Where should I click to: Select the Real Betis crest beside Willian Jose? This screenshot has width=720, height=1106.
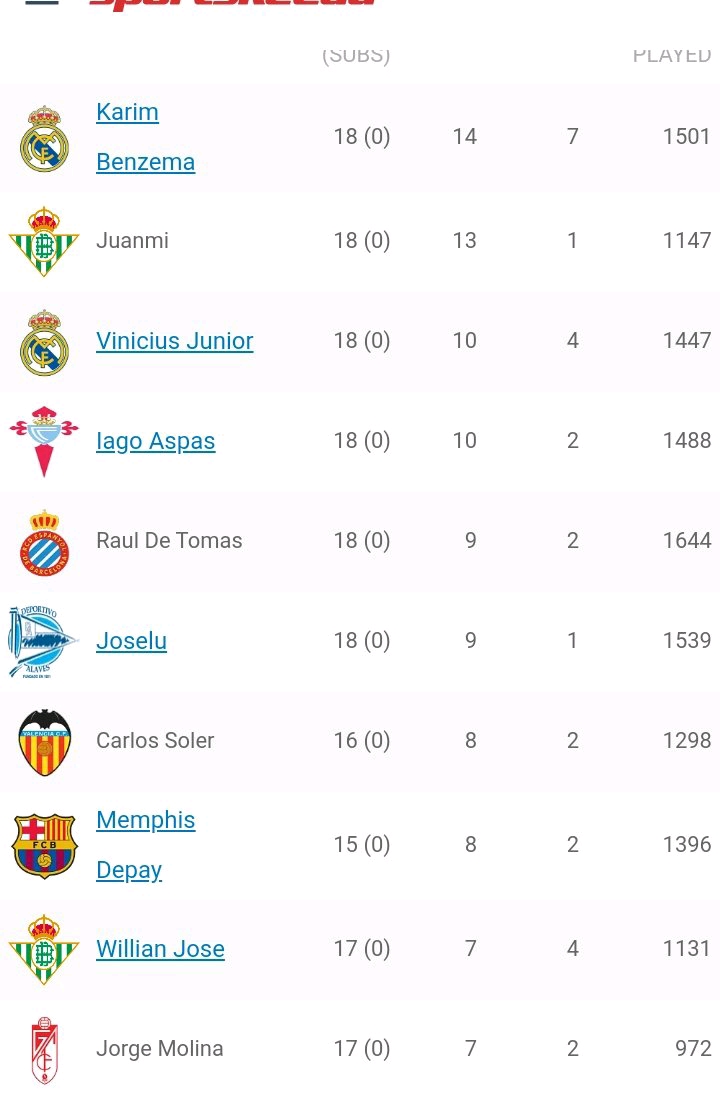point(44,948)
